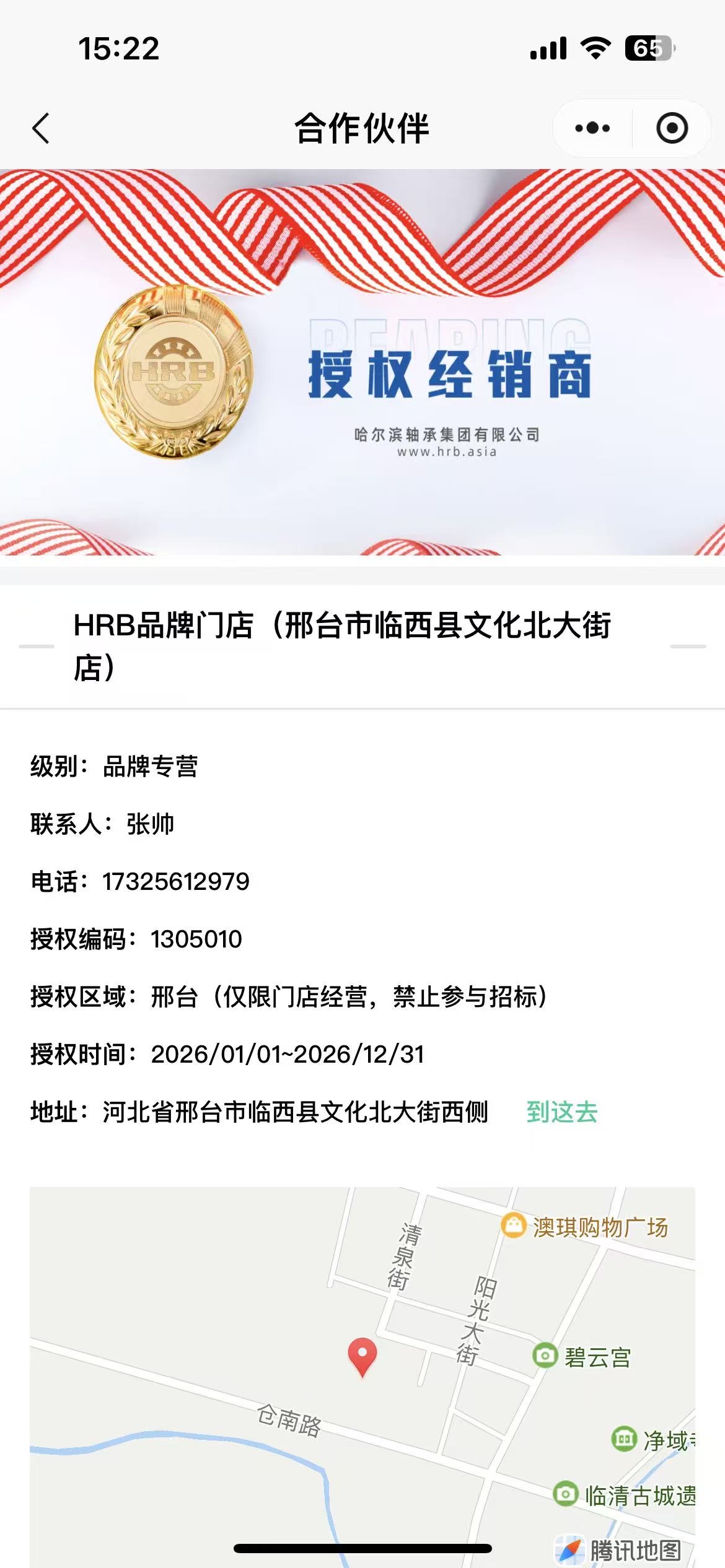Tap the 到这去 navigation link
Image resolution: width=725 pixels, height=1568 pixels.
[x=561, y=1112]
